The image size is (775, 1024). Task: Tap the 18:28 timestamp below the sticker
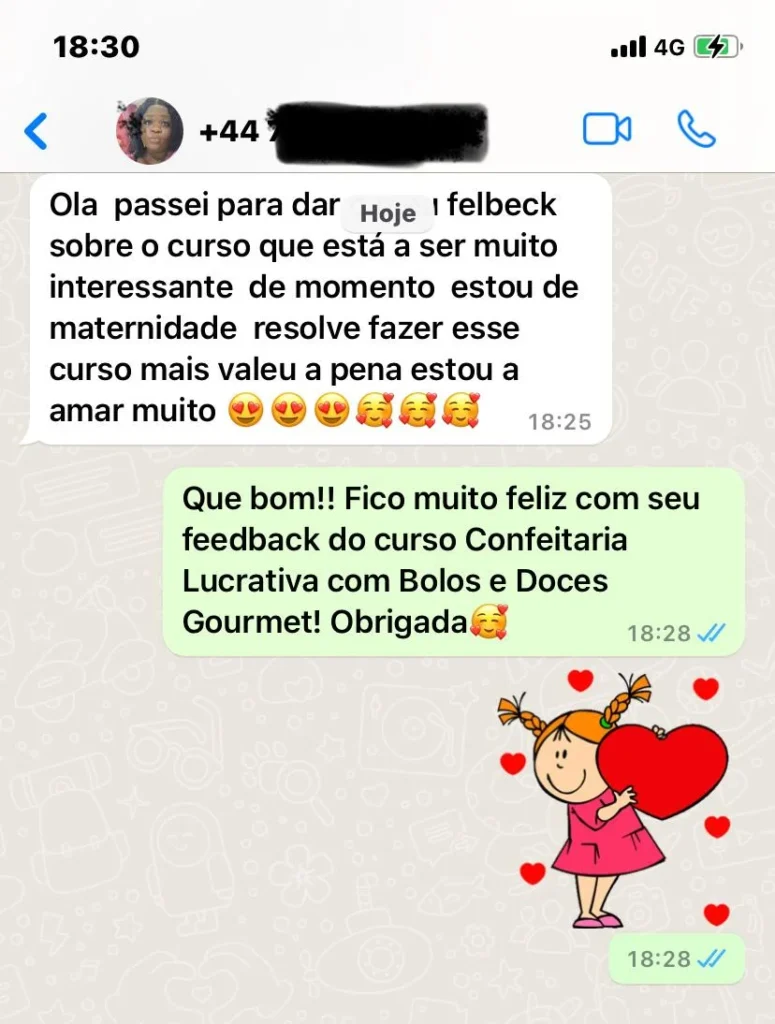point(660,958)
